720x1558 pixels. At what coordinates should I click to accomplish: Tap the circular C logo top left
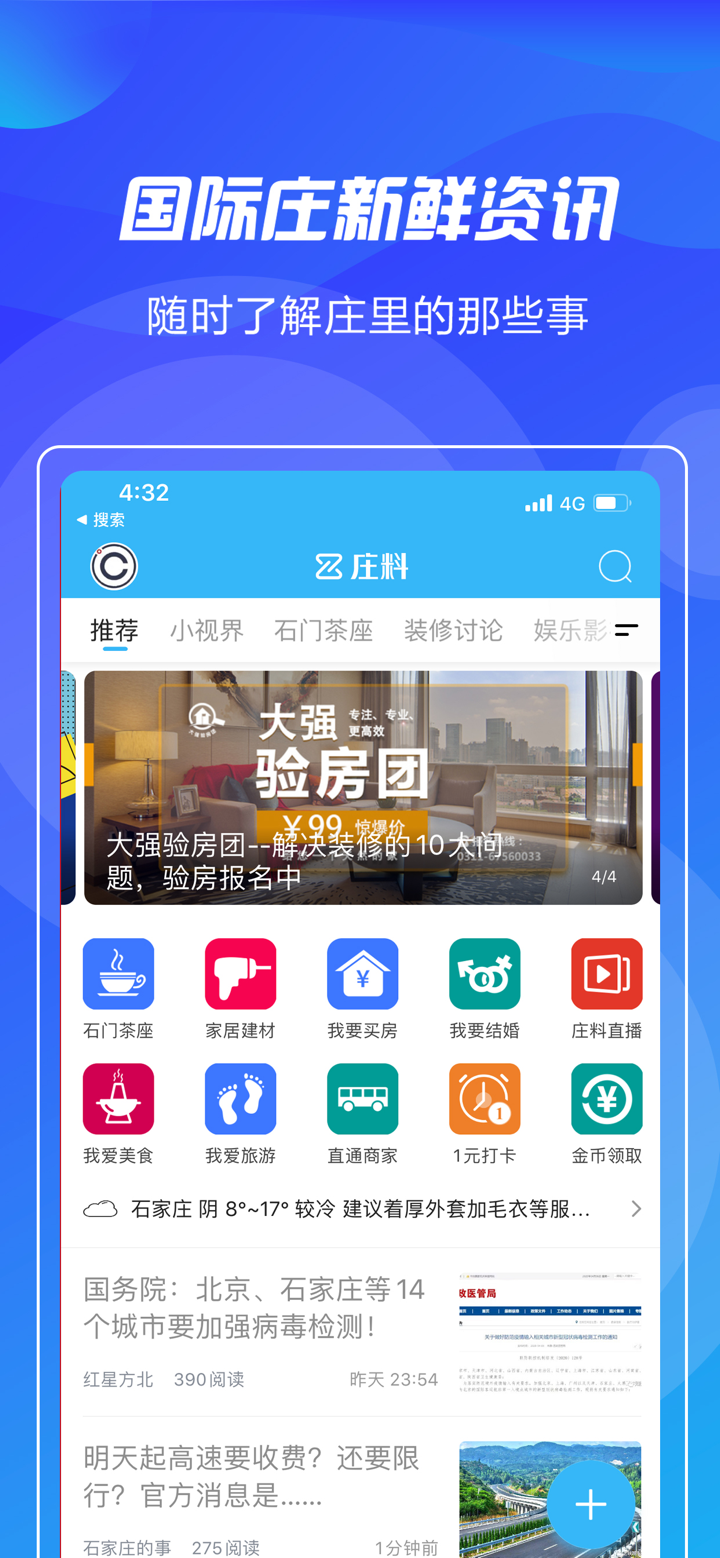pyautogui.click(x=113, y=566)
